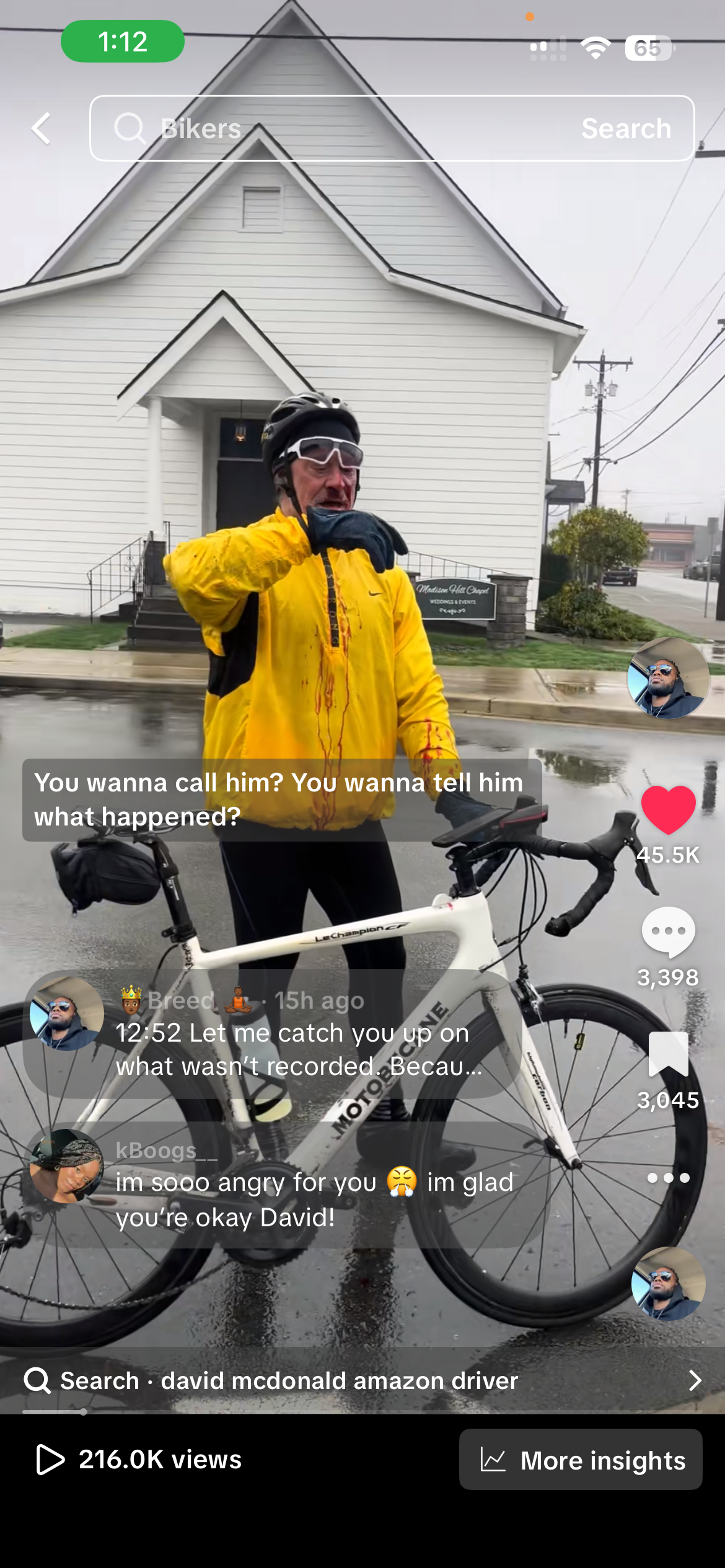Like the video with the heart

(x=668, y=809)
